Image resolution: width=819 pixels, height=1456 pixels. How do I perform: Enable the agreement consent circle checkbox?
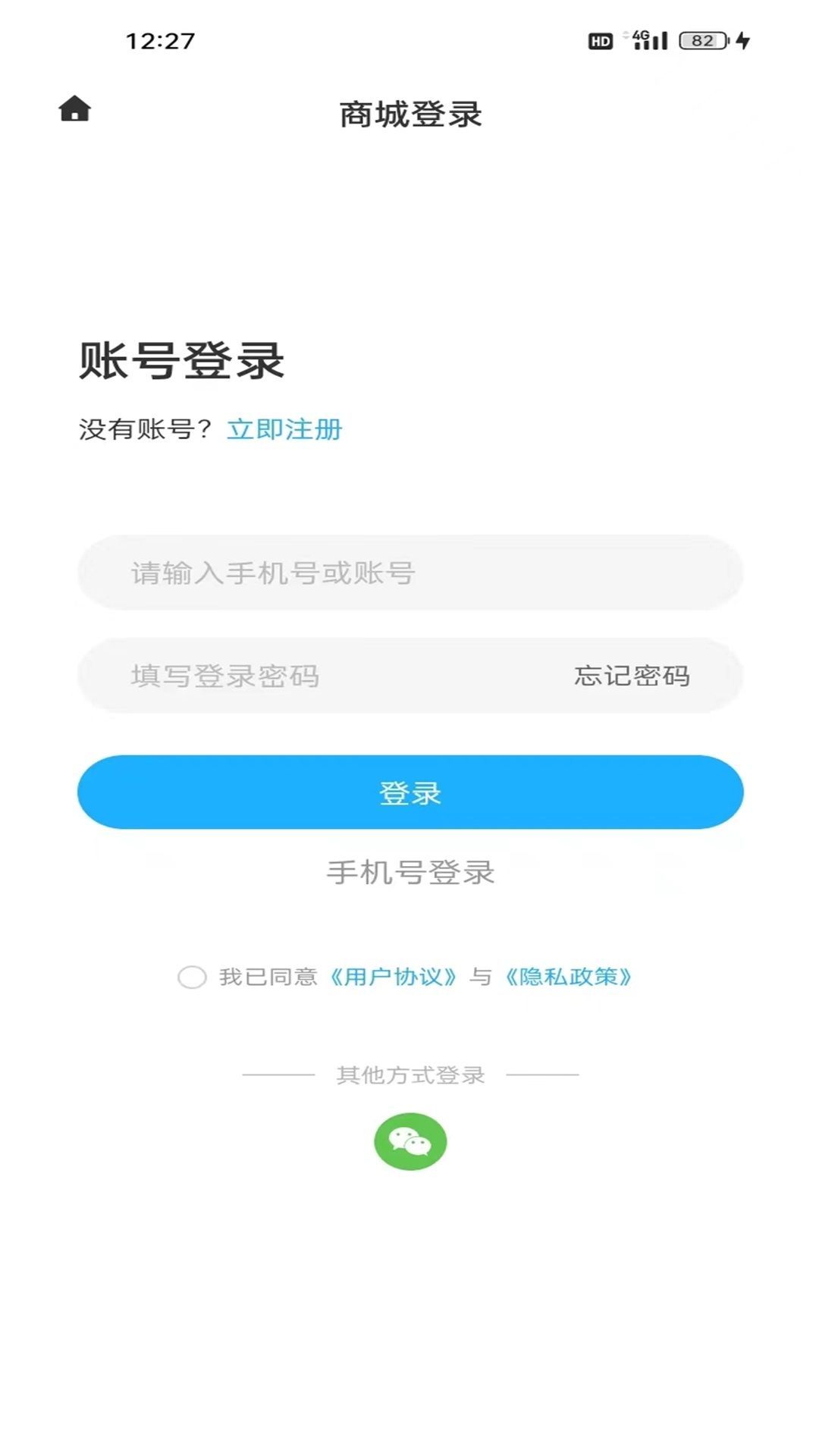pyautogui.click(x=192, y=978)
